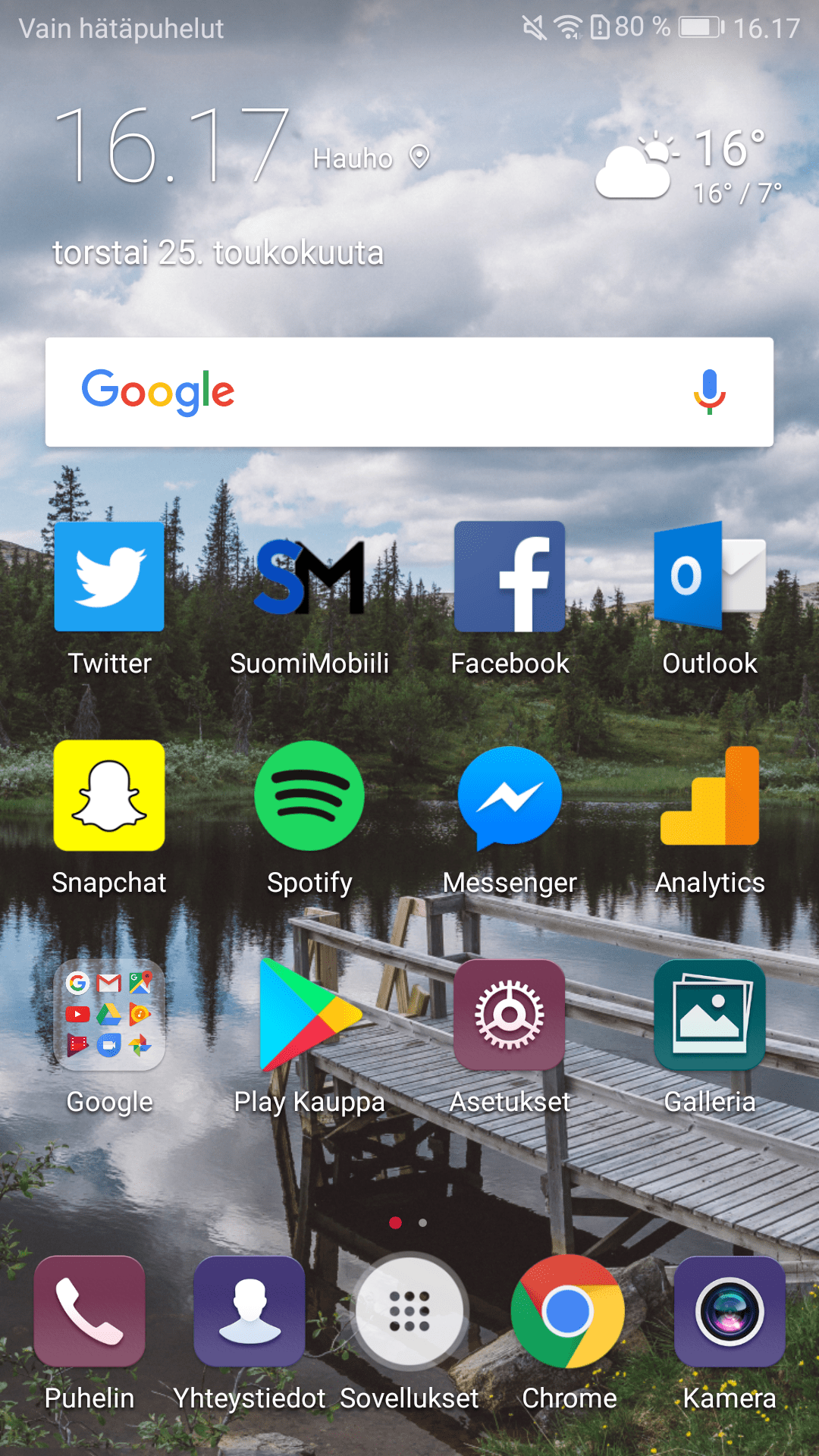Start voice search with the microphone
The image size is (819, 1456).
[710, 392]
